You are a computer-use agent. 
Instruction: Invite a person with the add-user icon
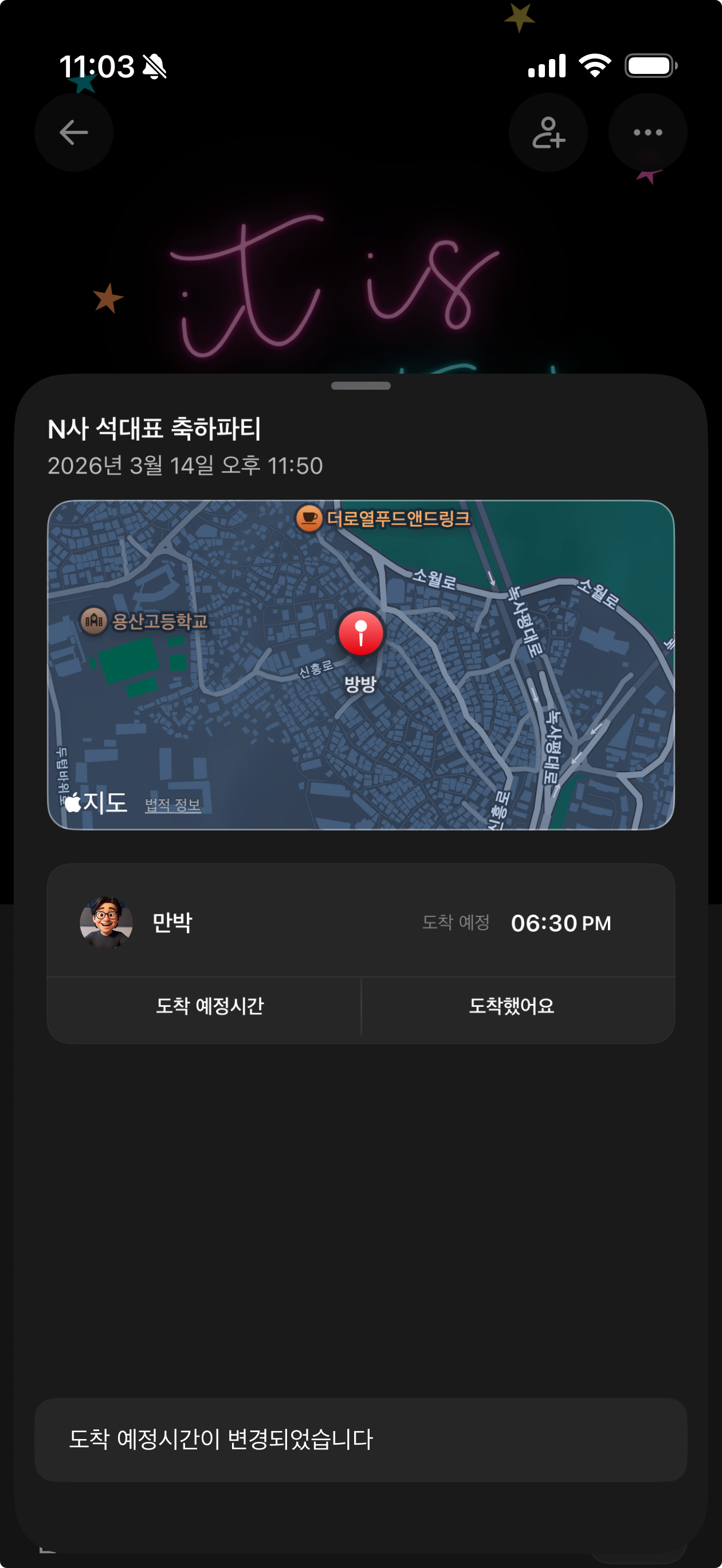pyautogui.click(x=548, y=132)
